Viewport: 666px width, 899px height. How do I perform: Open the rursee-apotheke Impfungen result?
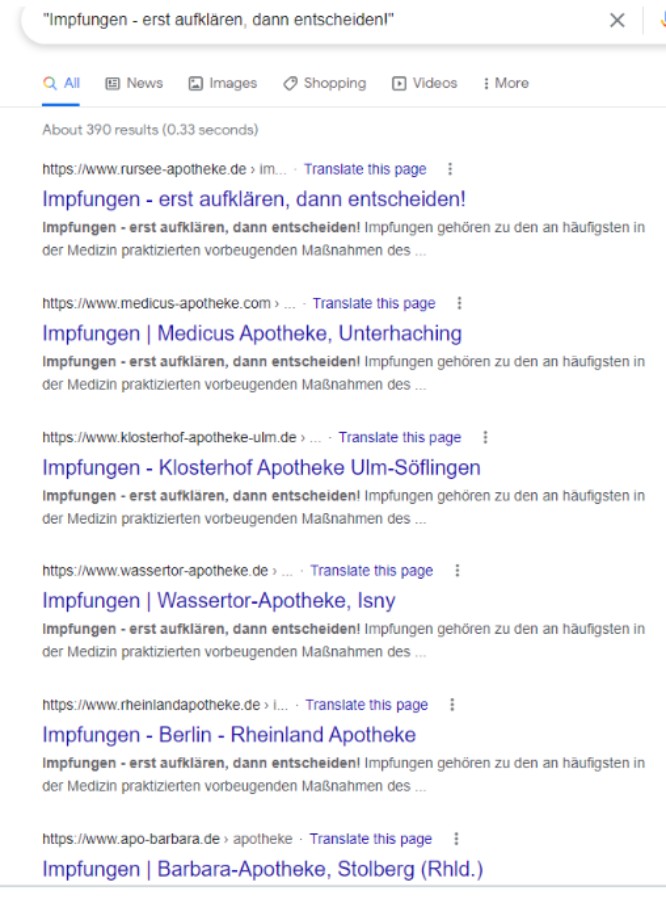coord(253,198)
